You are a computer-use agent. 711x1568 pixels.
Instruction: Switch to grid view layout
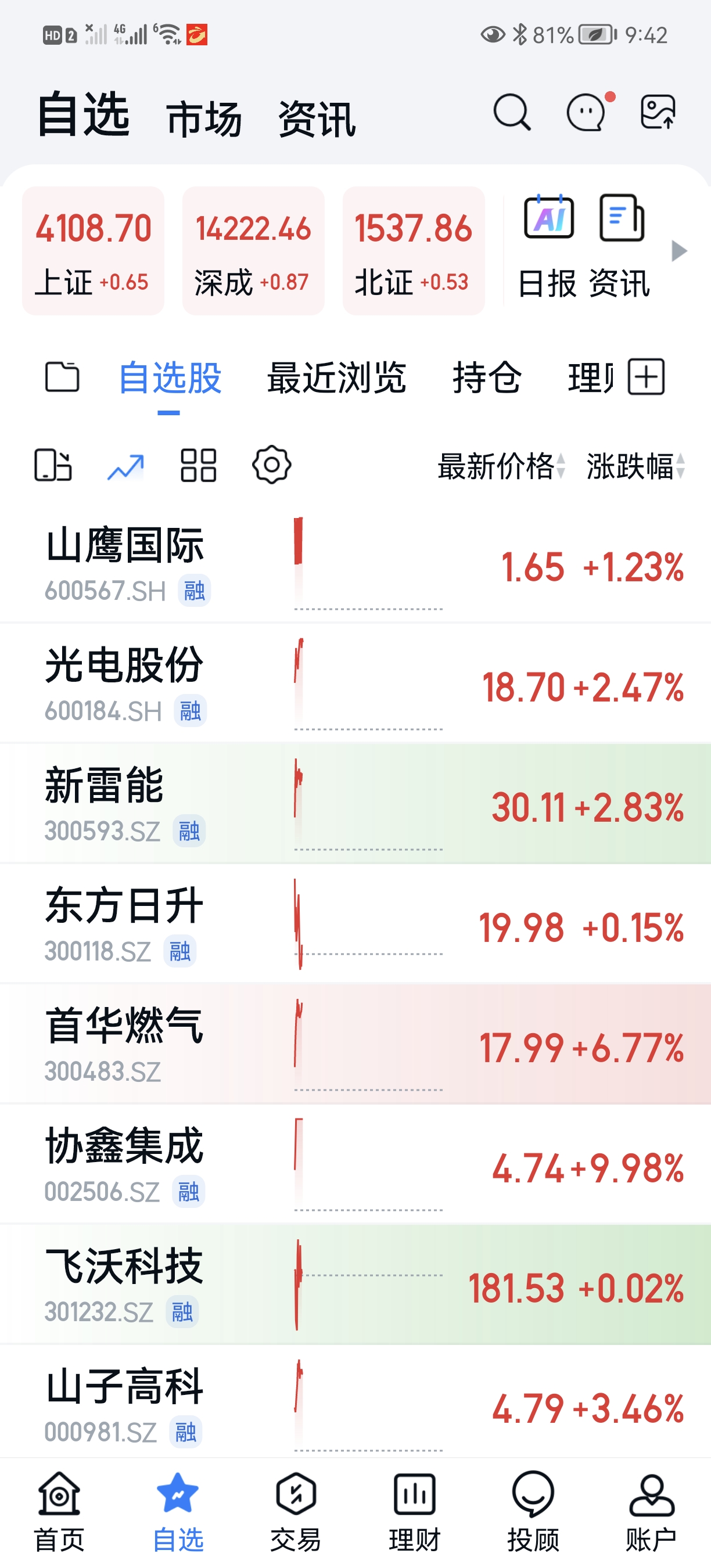[199, 466]
